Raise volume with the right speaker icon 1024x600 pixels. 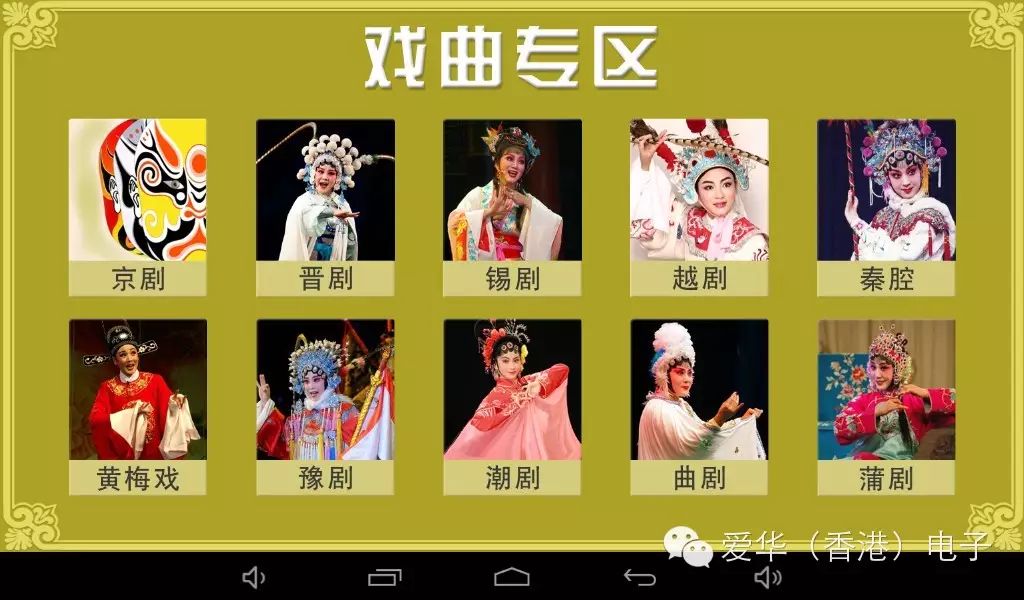click(768, 577)
